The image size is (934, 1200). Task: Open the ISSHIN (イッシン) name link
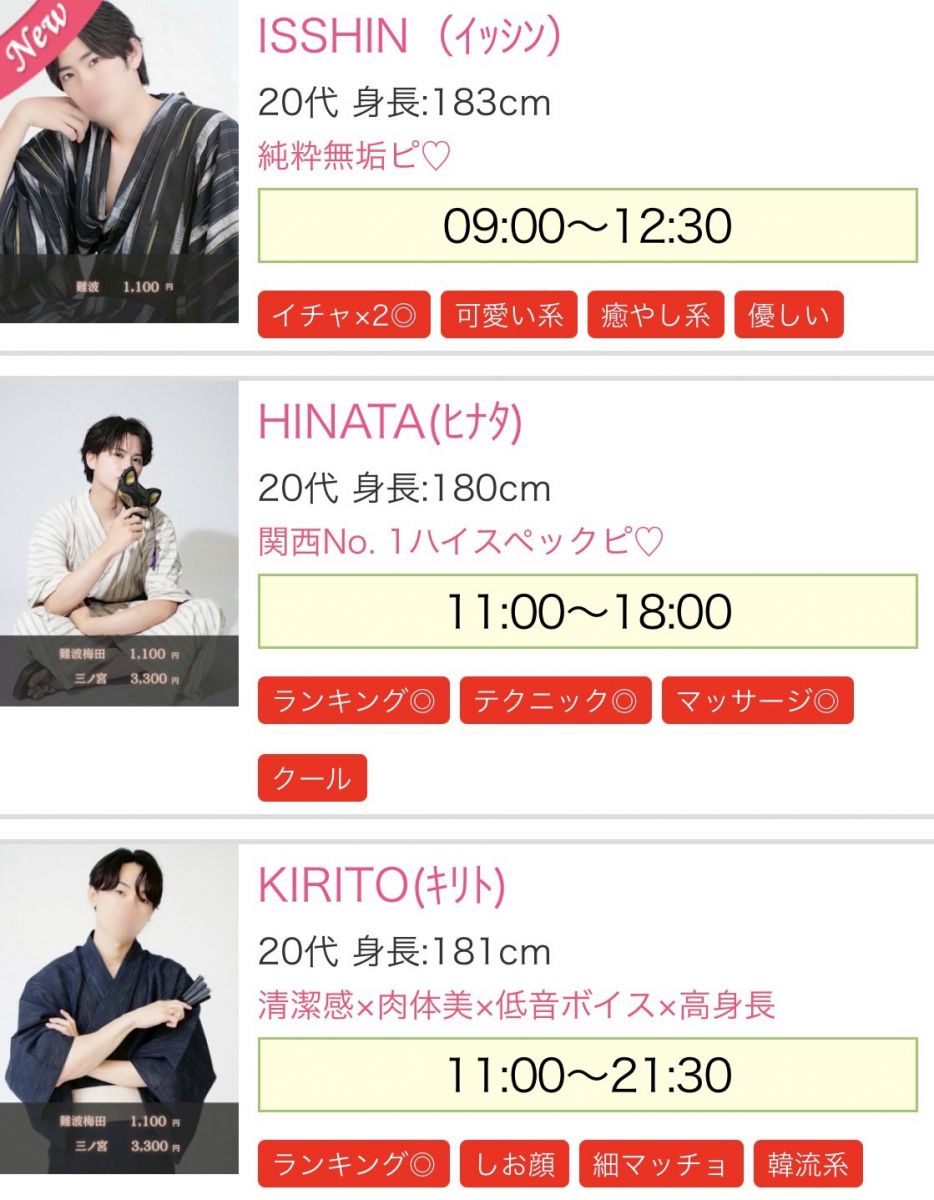(409, 38)
